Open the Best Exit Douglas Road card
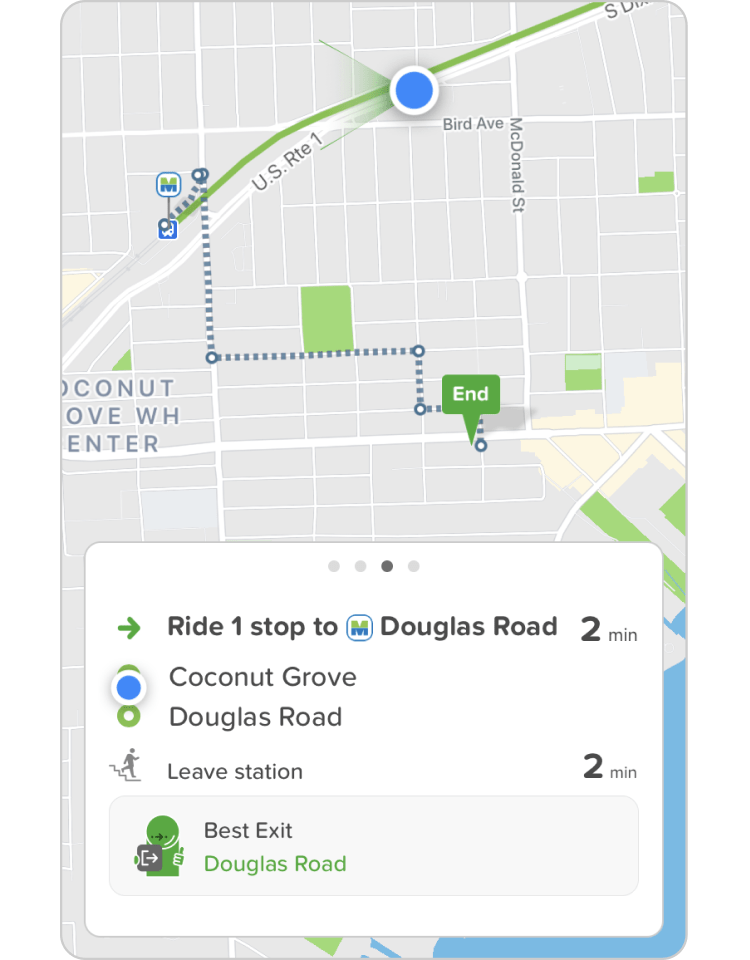The image size is (750, 960). click(373, 846)
